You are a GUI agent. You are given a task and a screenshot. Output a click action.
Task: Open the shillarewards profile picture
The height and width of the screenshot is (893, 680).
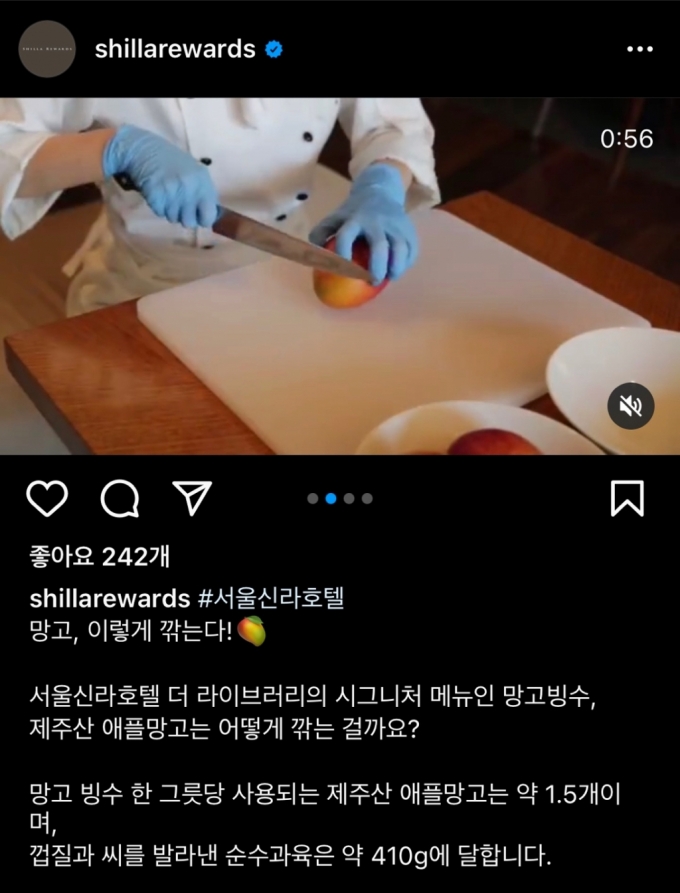(47, 49)
